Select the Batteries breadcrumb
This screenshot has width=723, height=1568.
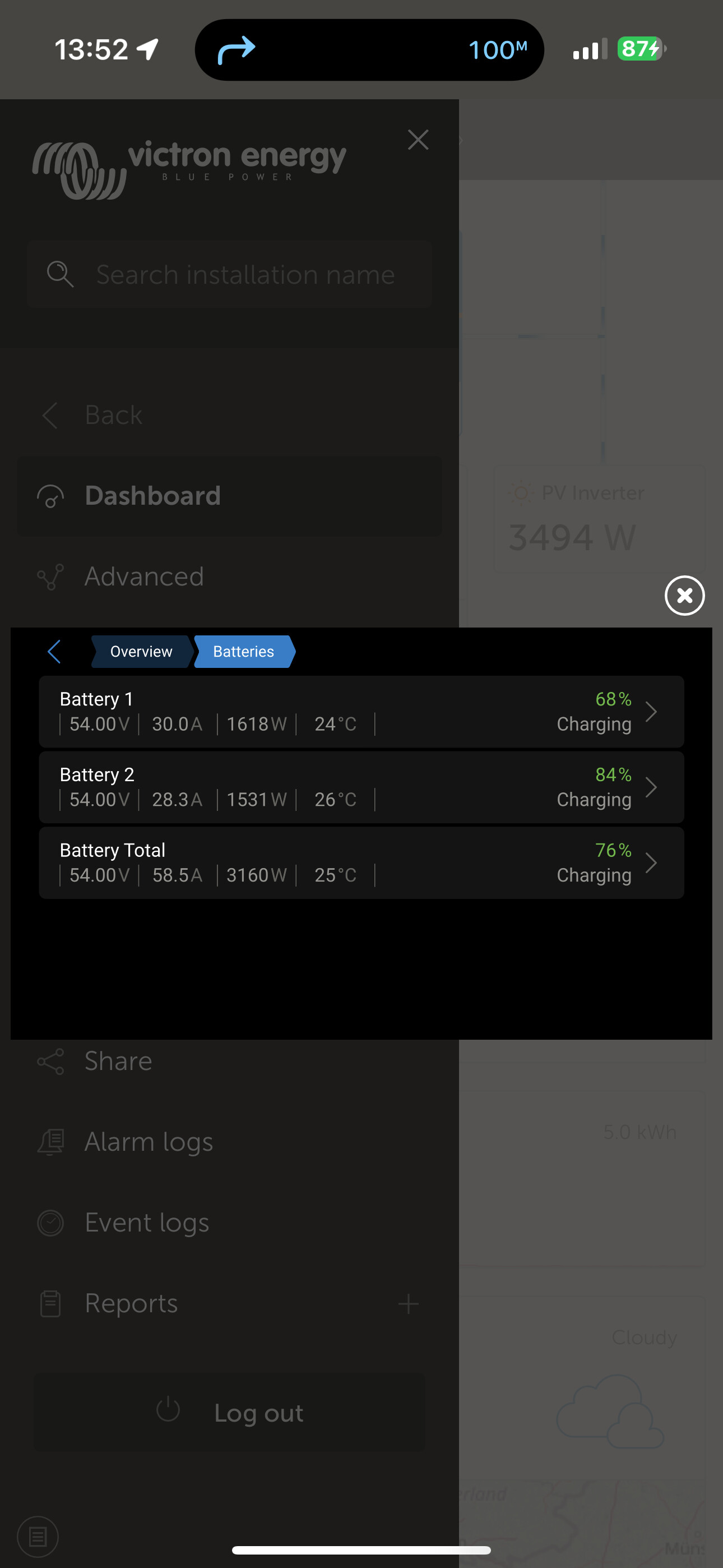[244, 651]
